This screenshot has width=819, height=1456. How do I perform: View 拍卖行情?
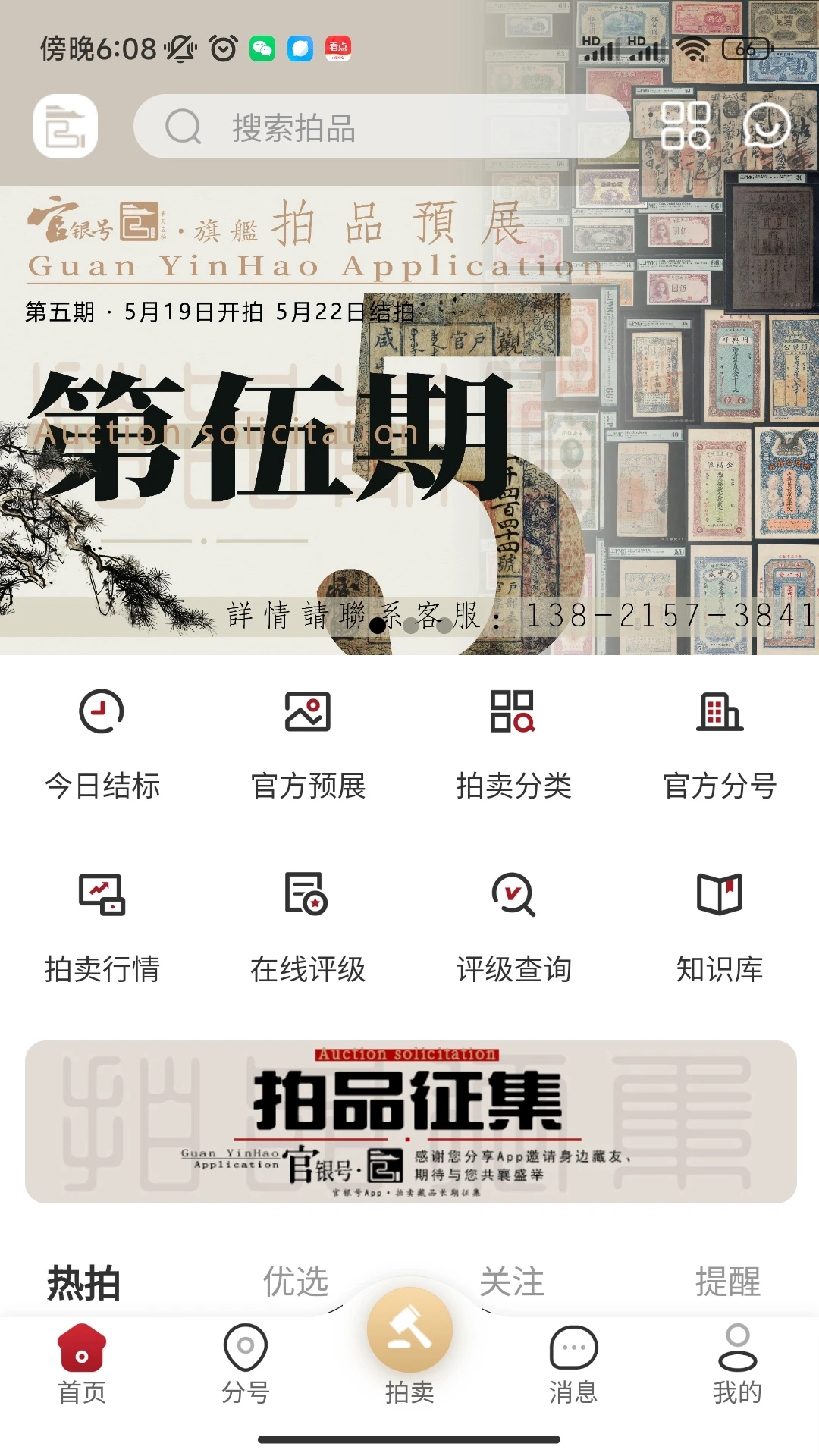(x=102, y=927)
